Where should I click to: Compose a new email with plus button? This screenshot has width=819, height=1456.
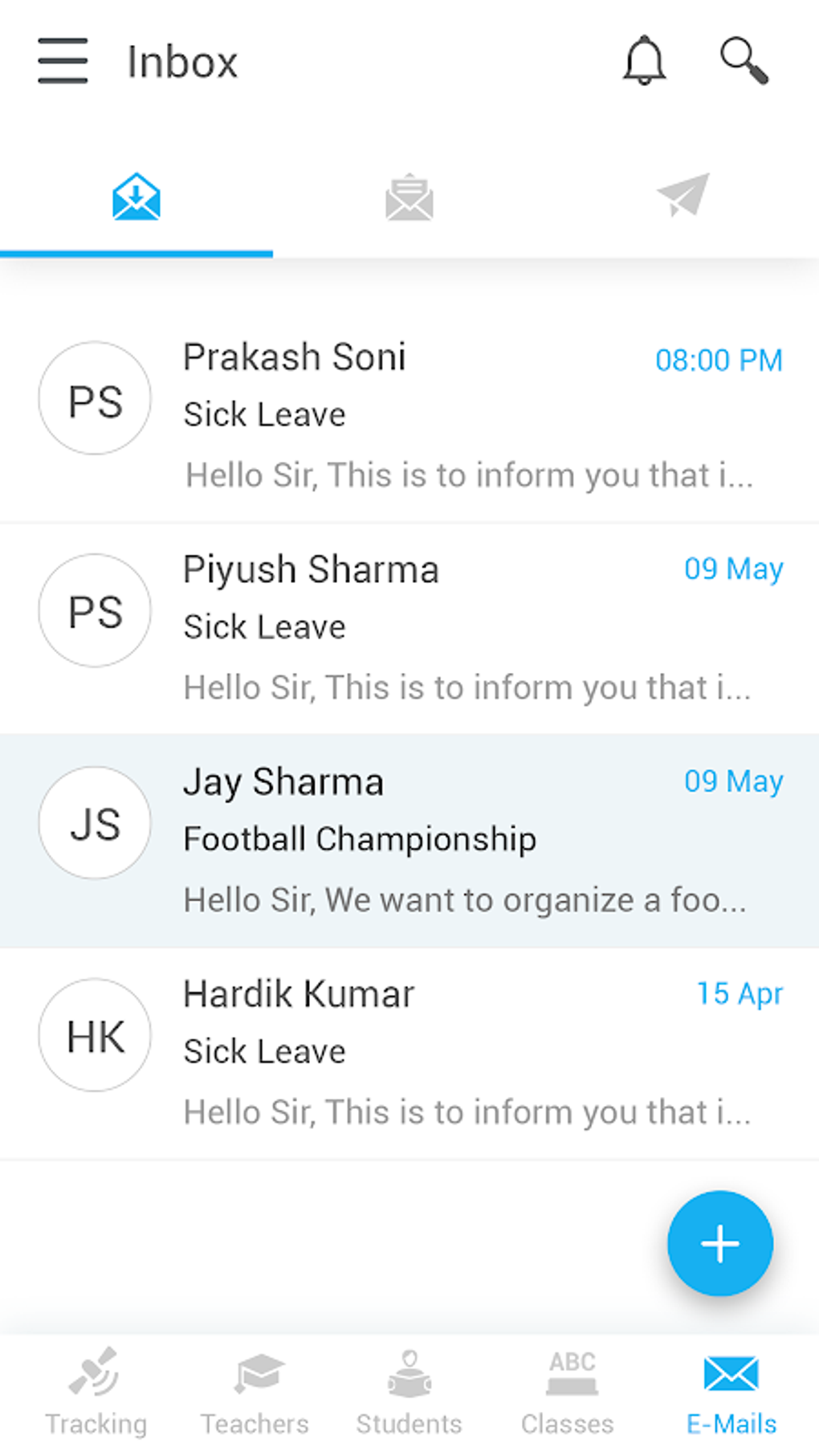(x=719, y=1243)
